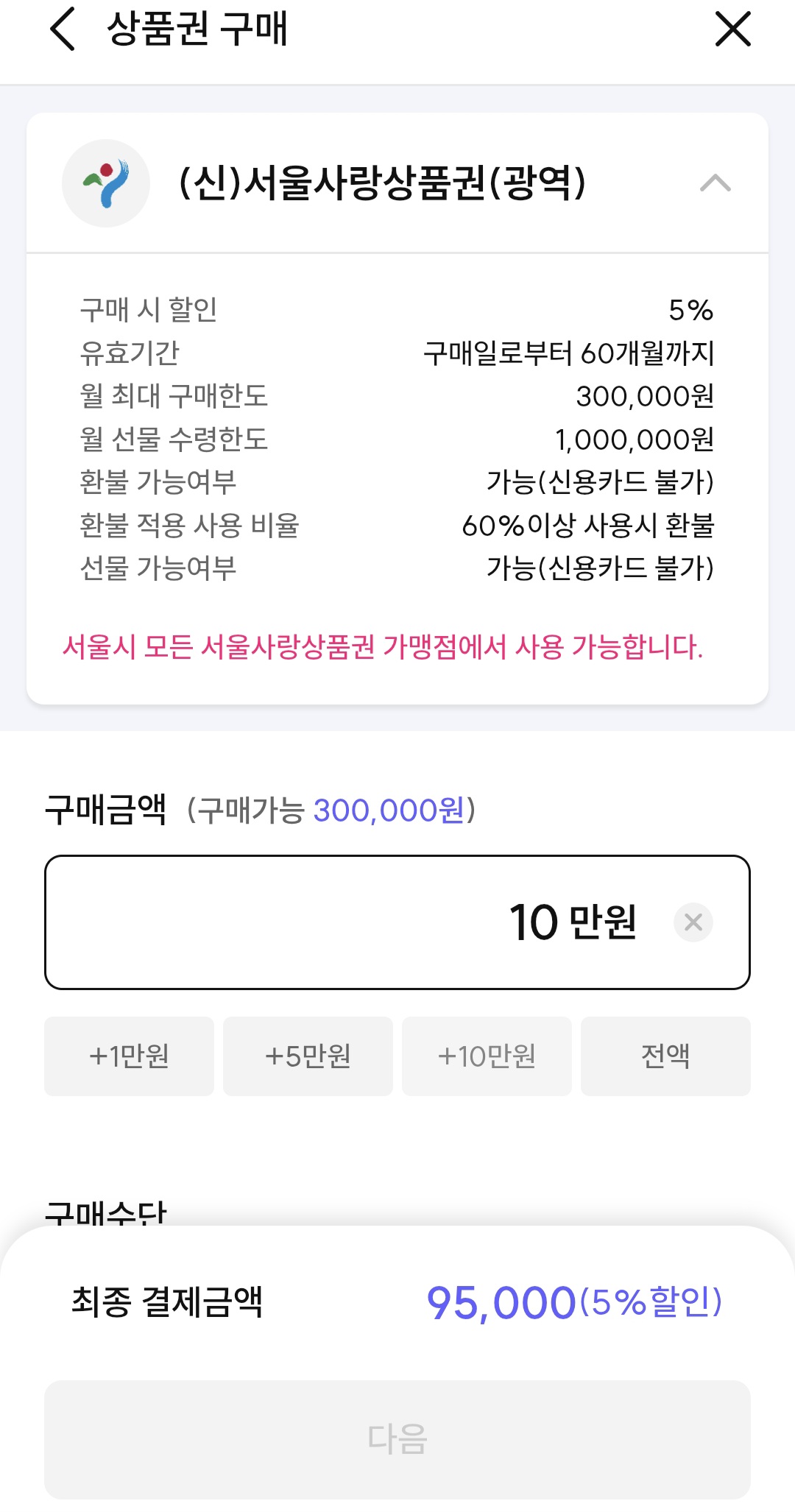This screenshot has width=795, height=1512.
Task: Select 전액 to use full purchase limit
Action: tap(665, 1056)
